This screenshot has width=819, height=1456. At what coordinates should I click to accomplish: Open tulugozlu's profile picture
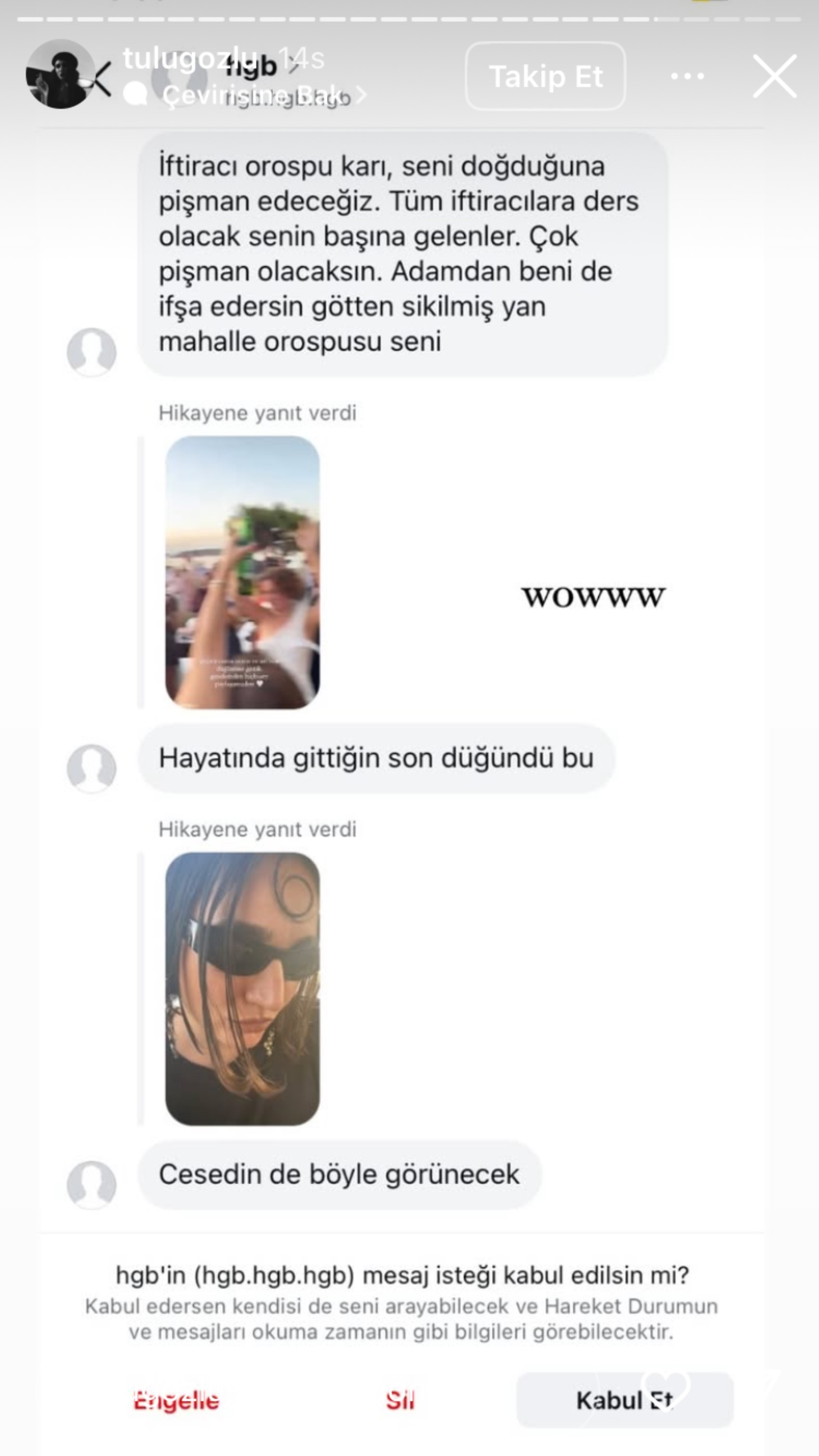[60, 74]
